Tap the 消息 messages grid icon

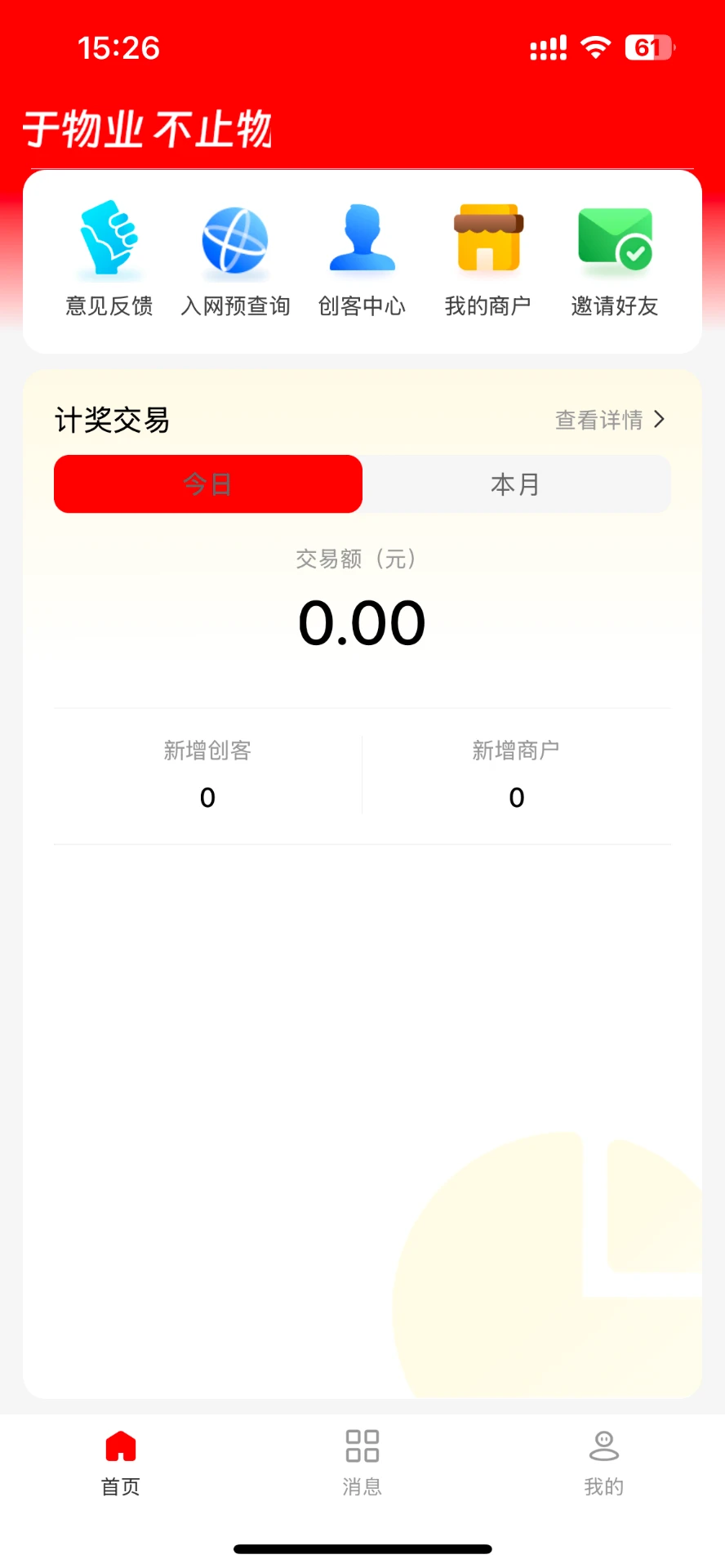click(x=362, y=1445)
